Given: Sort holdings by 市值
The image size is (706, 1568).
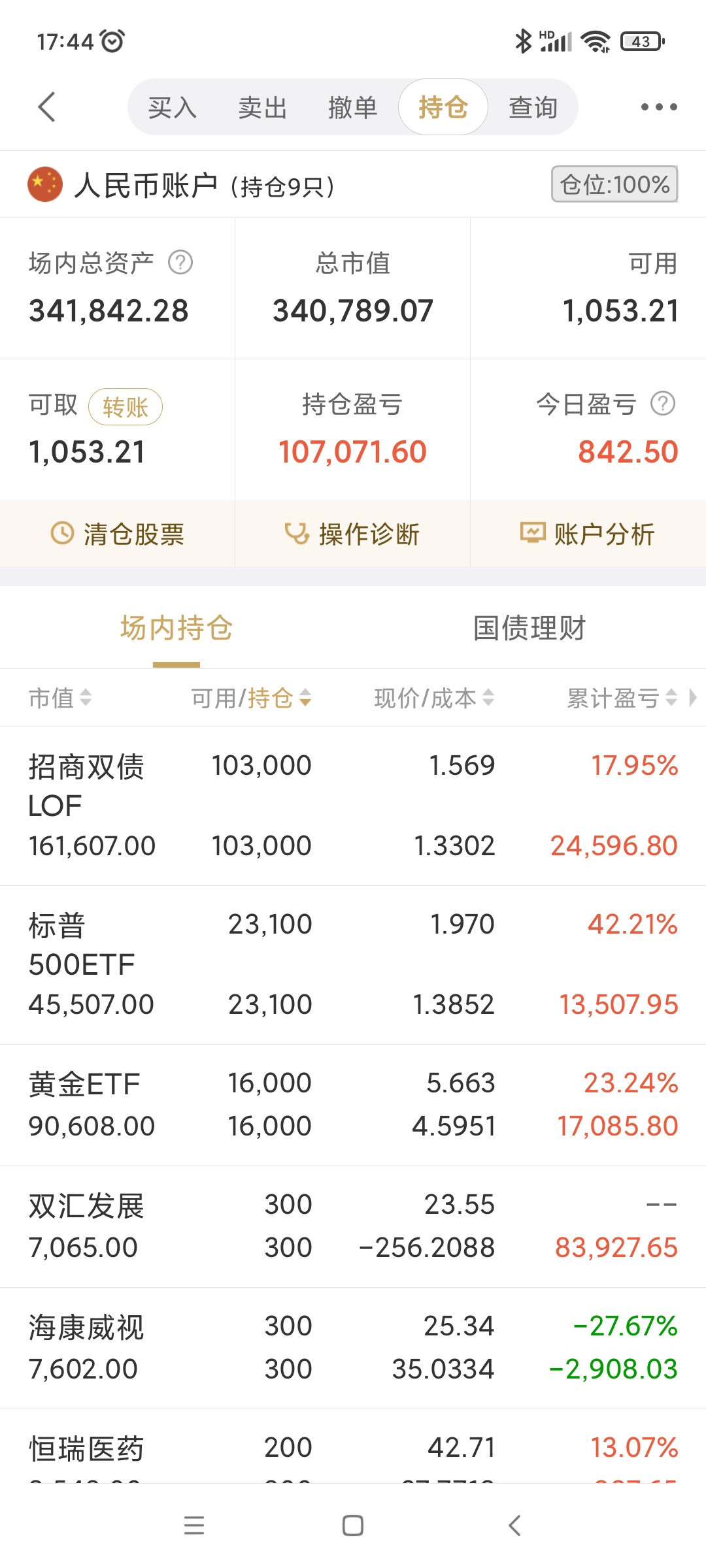Looking at the screenshot, I should point(59,698).
